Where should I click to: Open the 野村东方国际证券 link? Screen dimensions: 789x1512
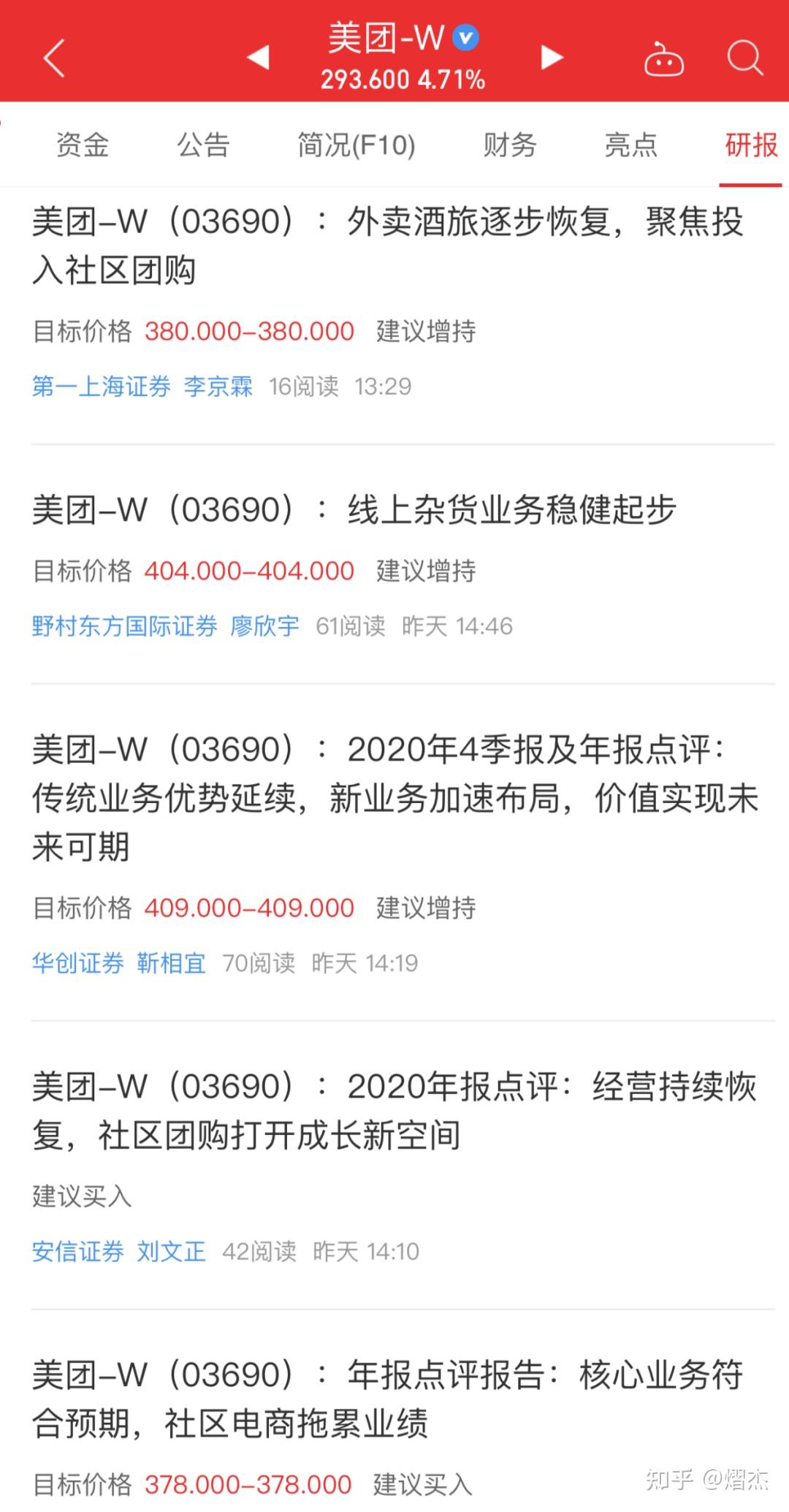[125, 626]
